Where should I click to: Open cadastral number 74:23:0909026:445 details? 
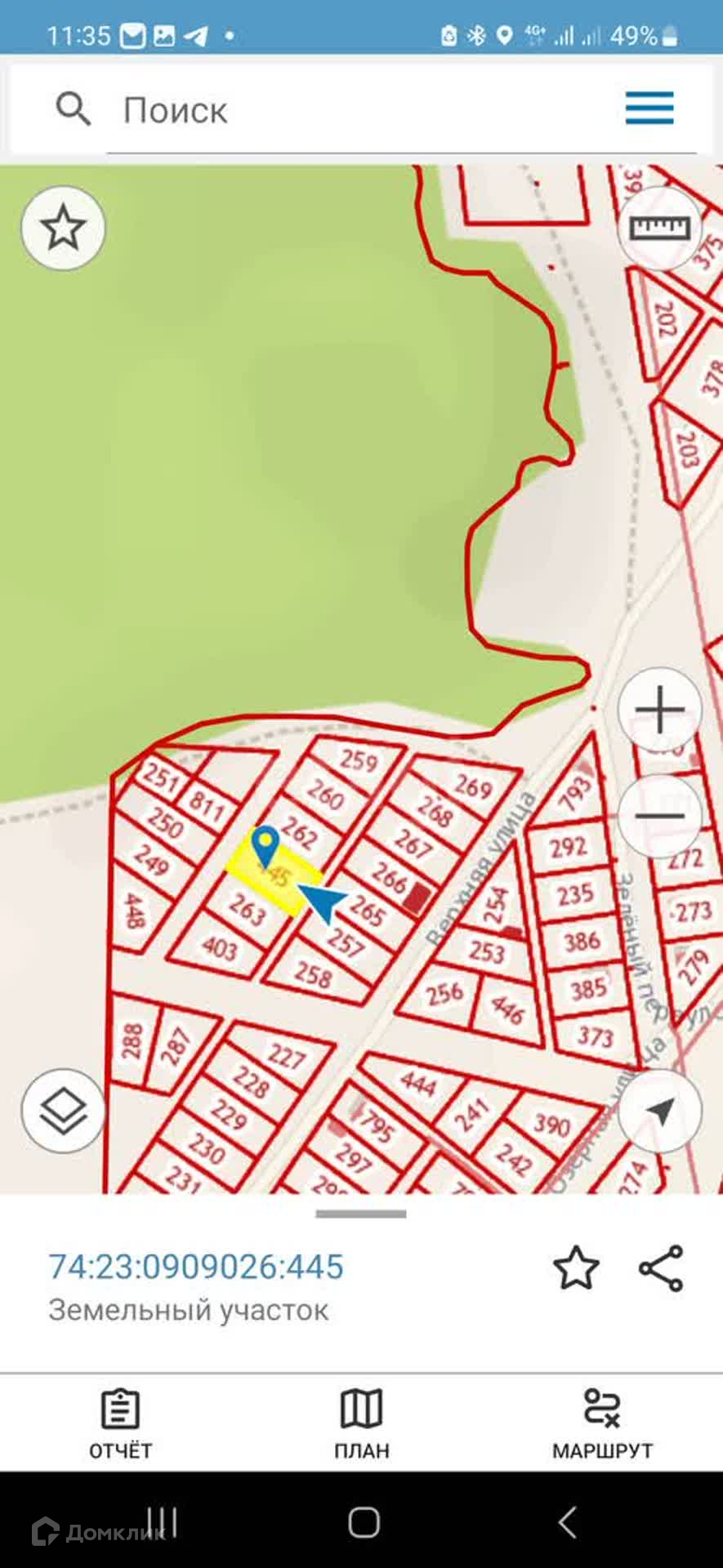pos(196,1267)
